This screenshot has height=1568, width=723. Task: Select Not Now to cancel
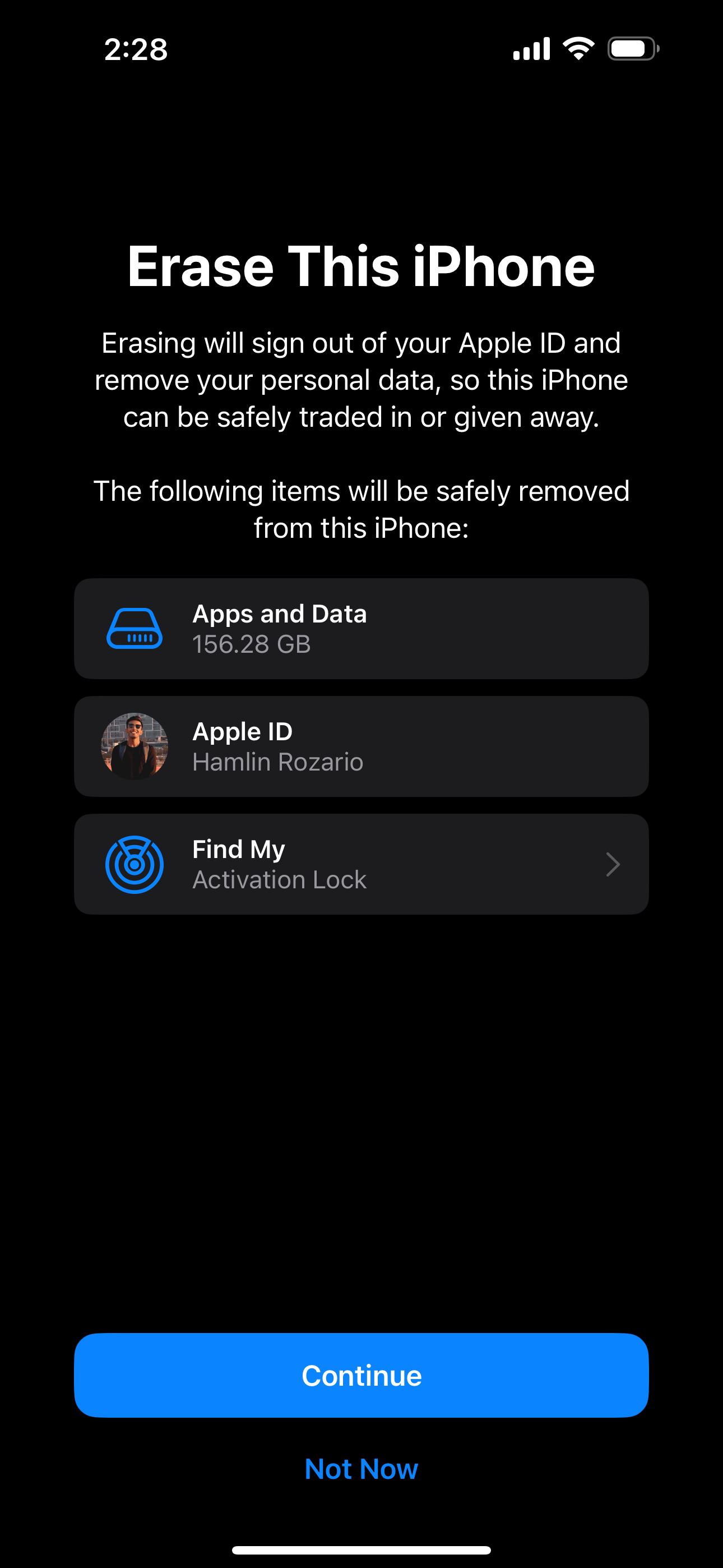[x=361, y=1469]
